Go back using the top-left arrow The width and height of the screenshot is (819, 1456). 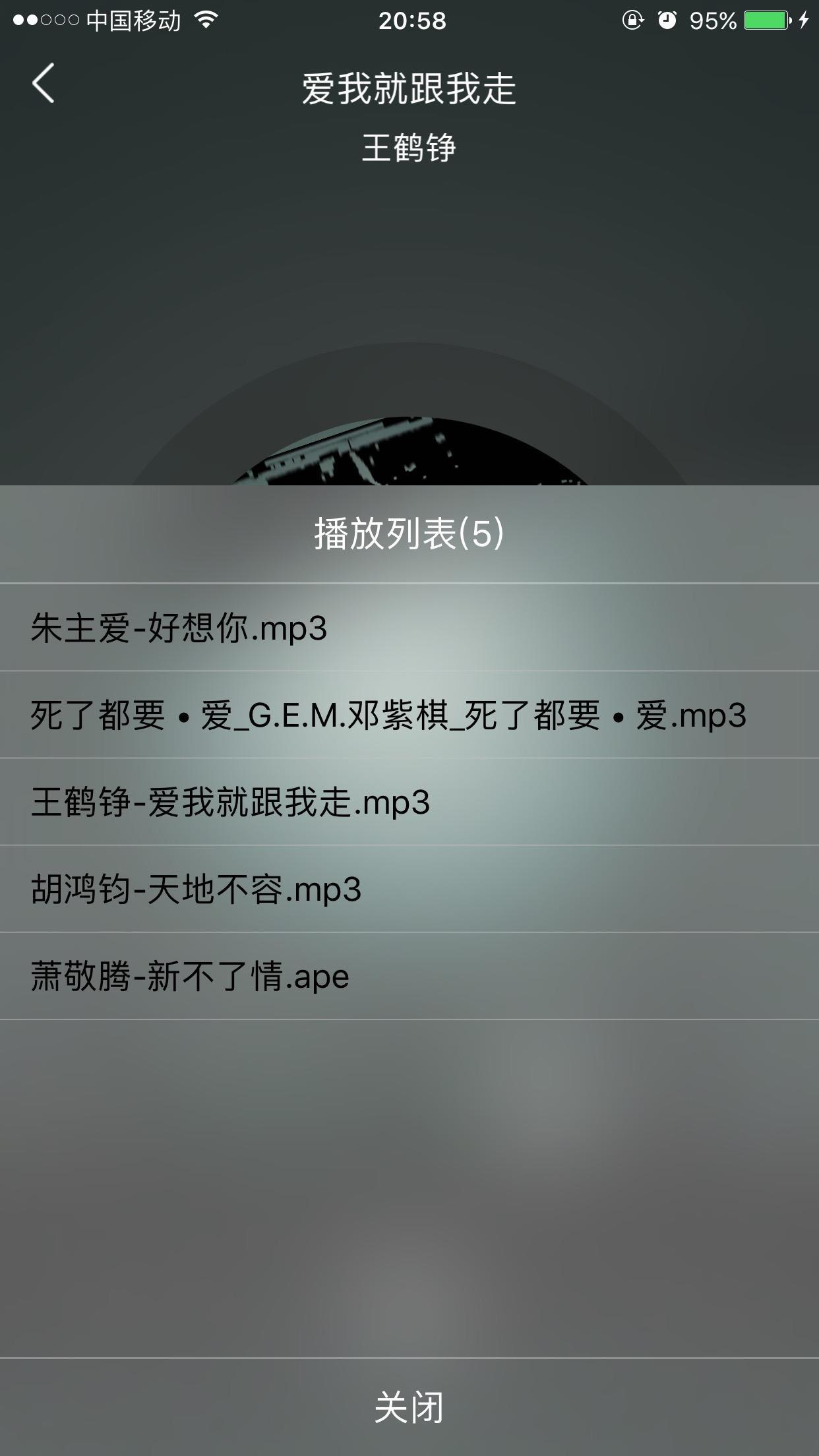click(x=44, y=84)
